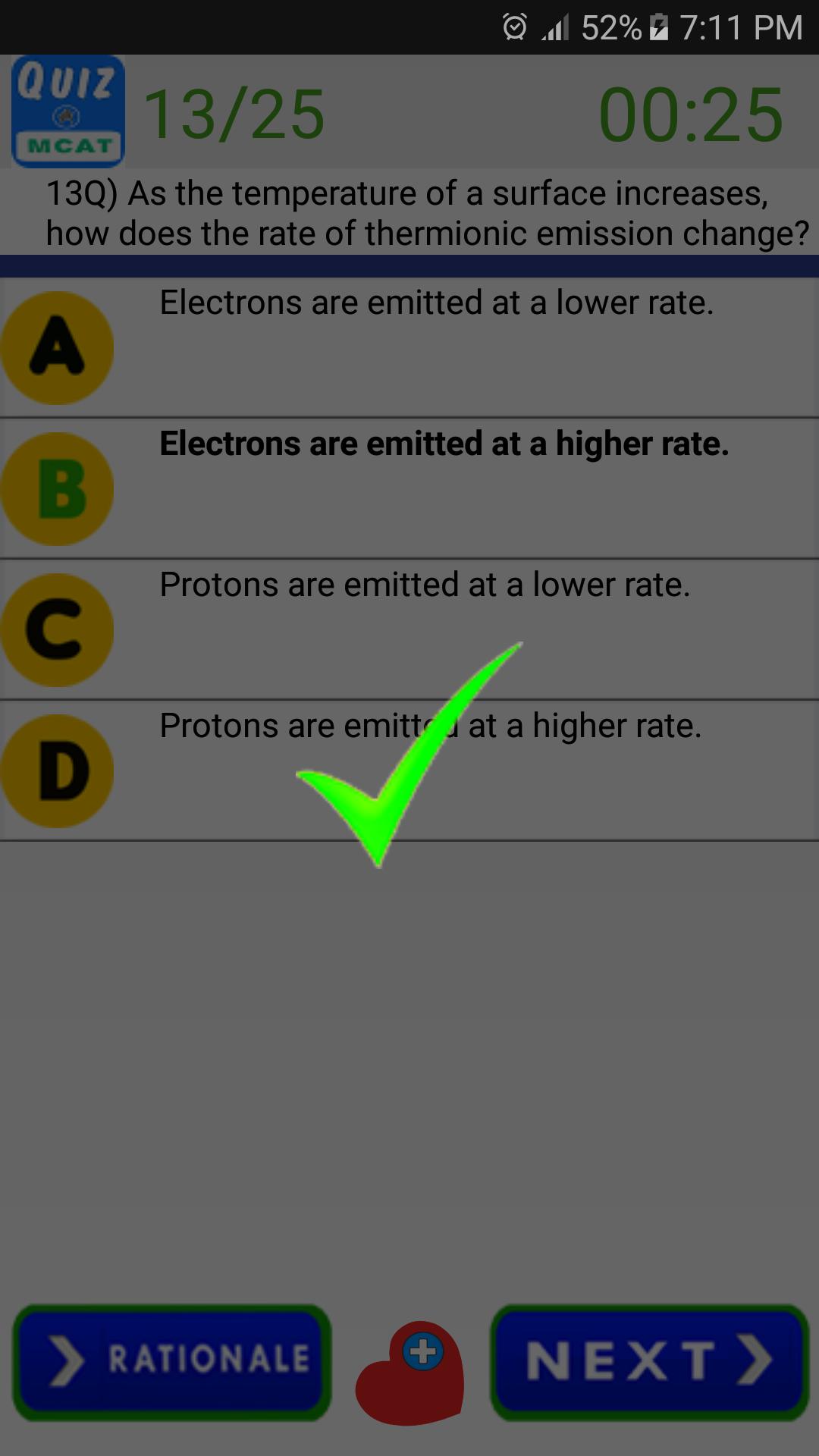This screenshot has width=819, height=1456.
Task: Go to the Next question
Action: (x=650, y=1362)
